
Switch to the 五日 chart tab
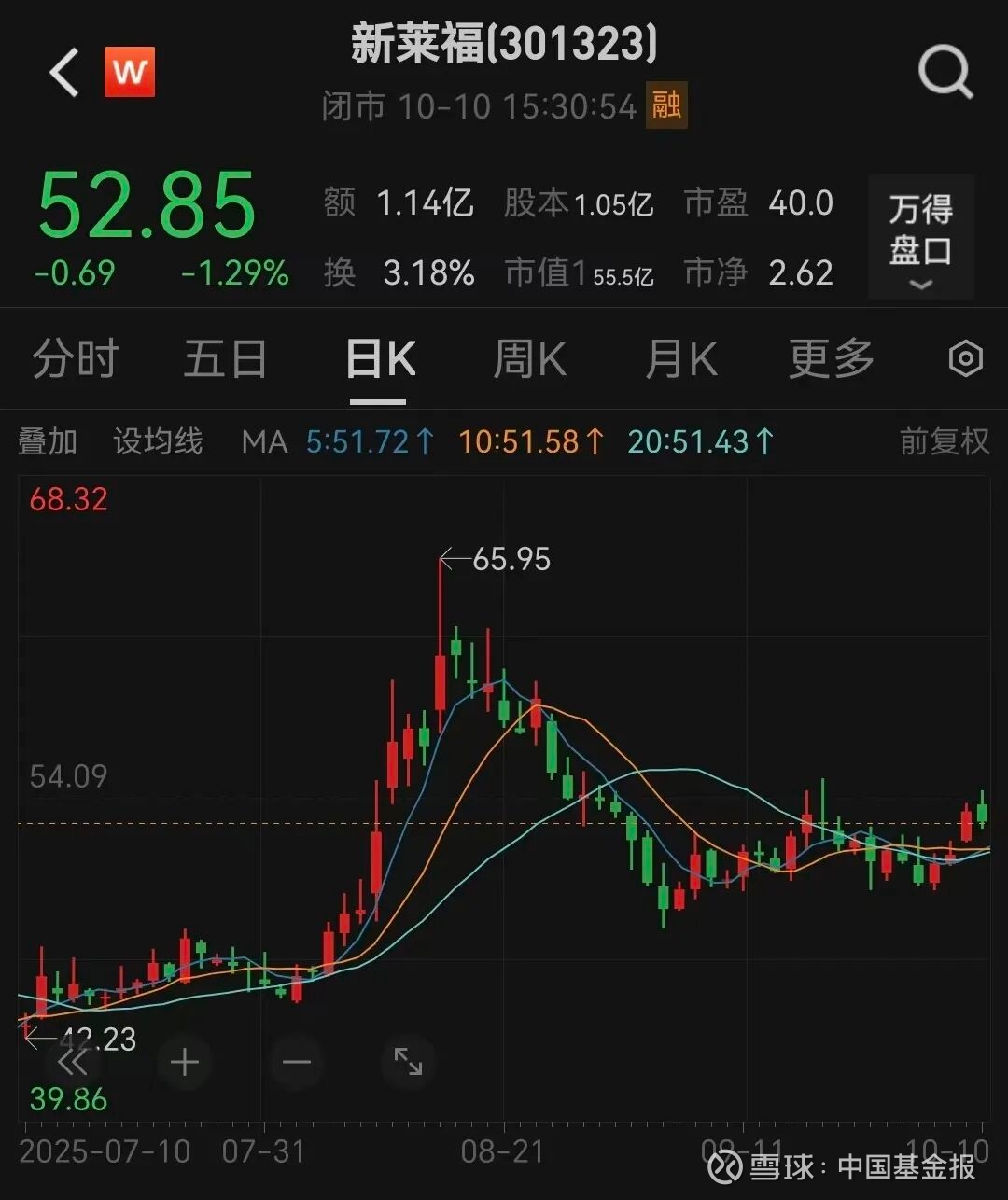pos(225,359)
